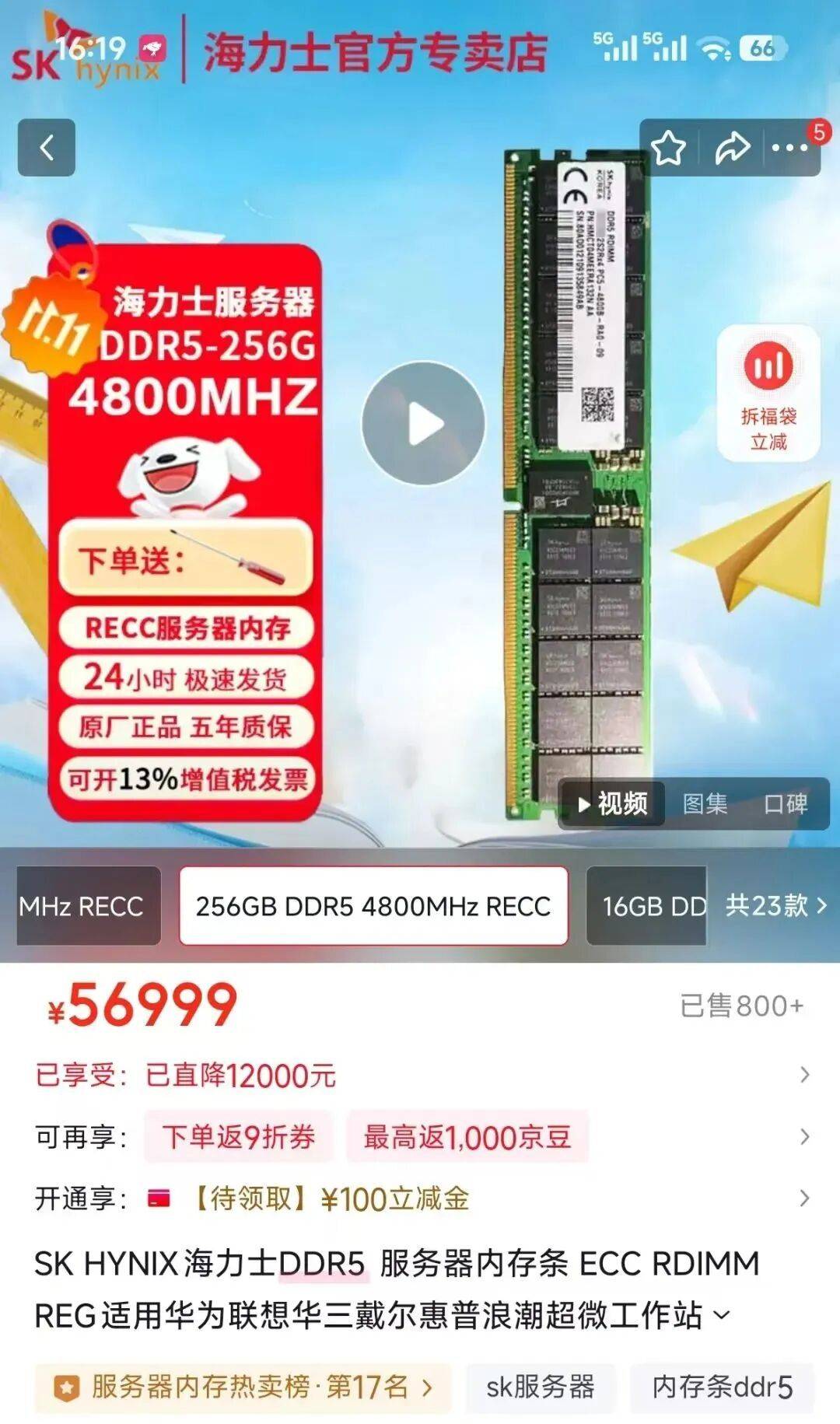This screenshot has width=840, height=1424.
Task: Switch to the 口碑 tab
Action: point(786,803)
